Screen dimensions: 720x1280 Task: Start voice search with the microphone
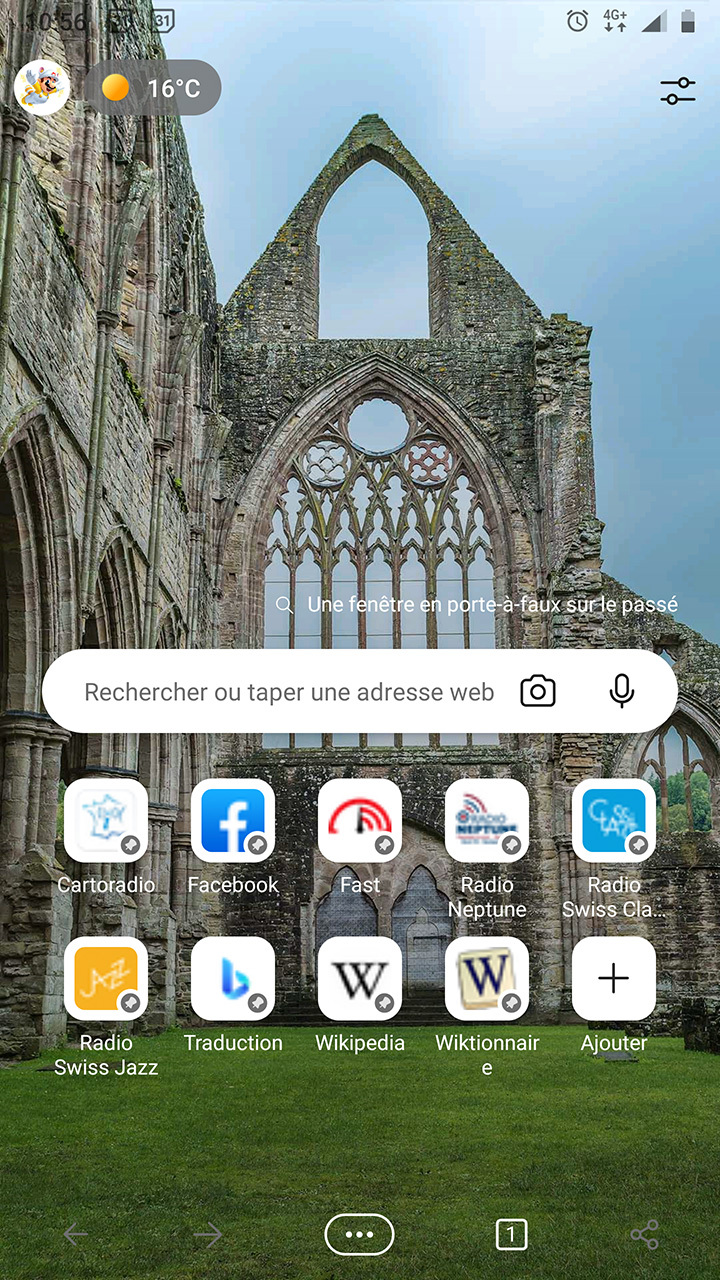coord(621,692)
